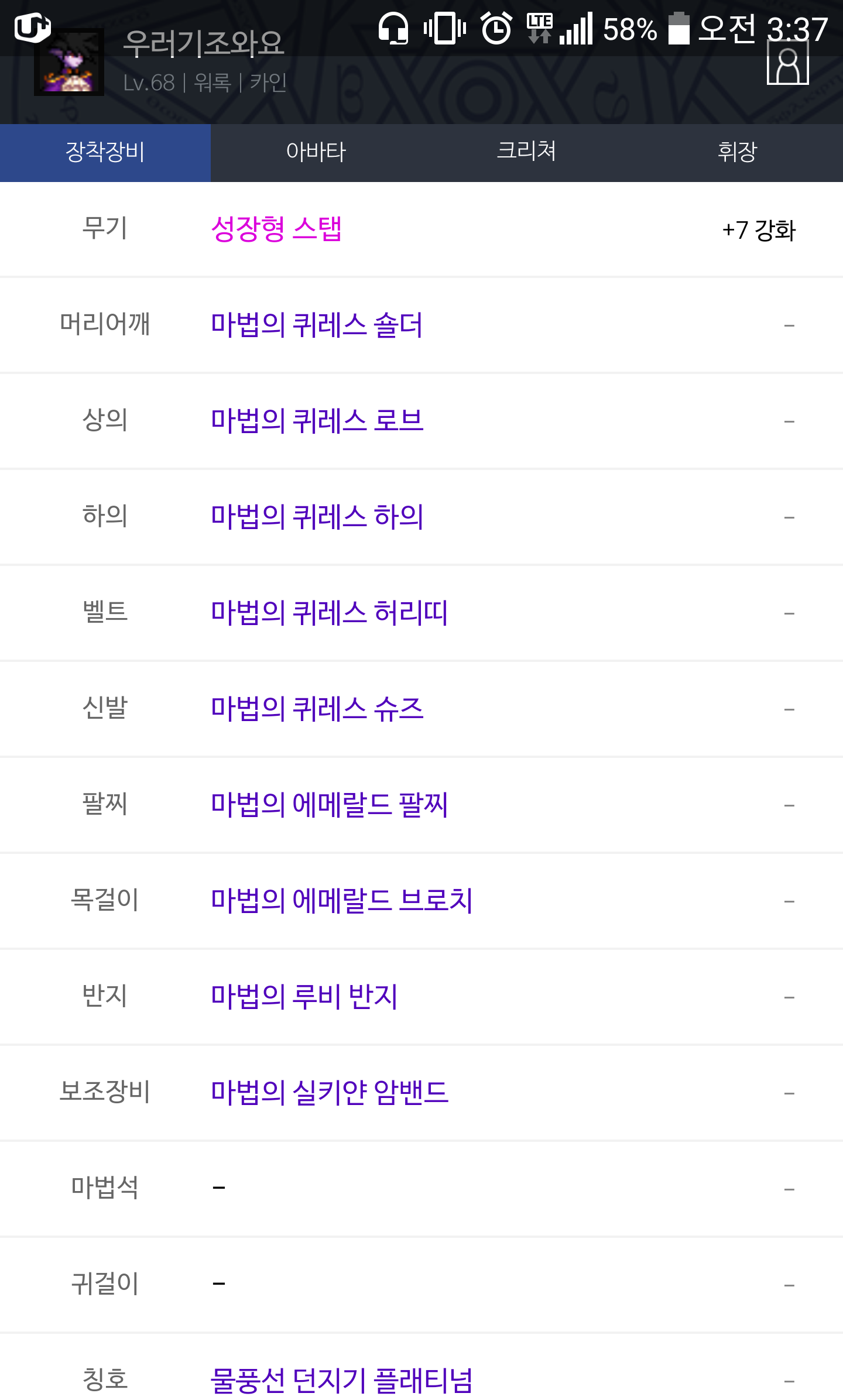View the ring 마법의 루비 반지
843x1400 pixels.
(x=304, y=997)
